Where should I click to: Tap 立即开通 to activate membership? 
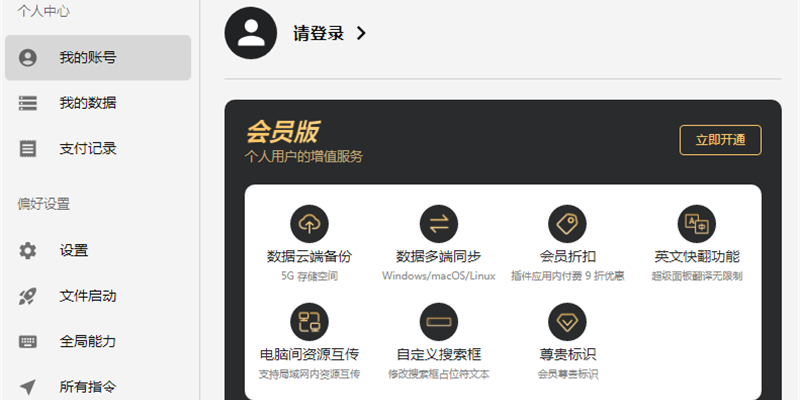click(720, 140)
